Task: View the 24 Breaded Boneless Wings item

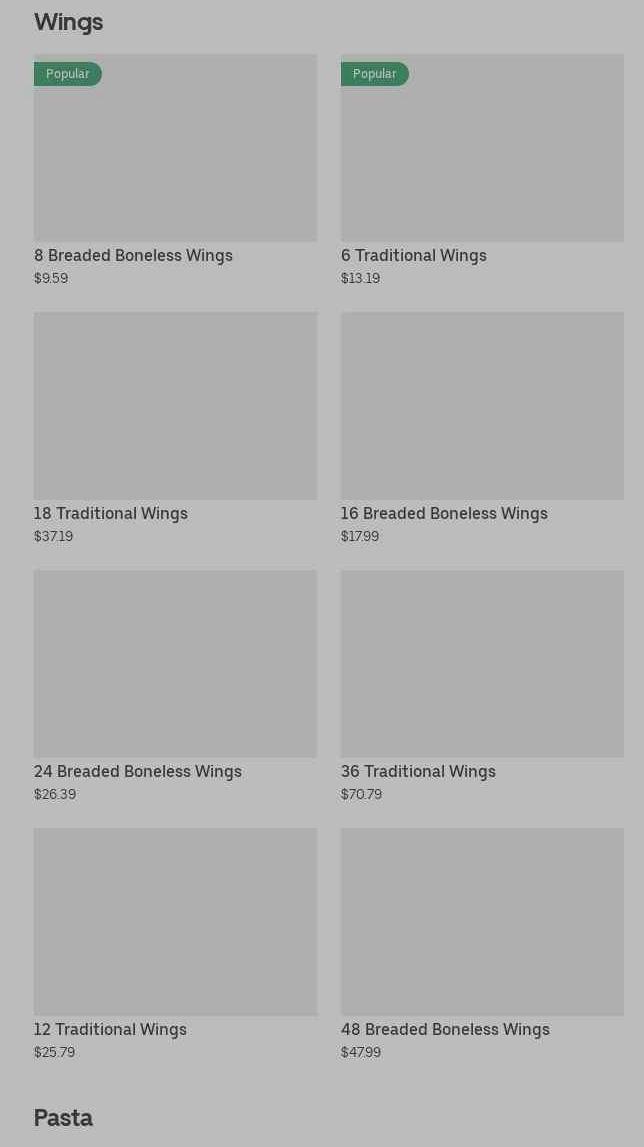Action: coord(176,687)
